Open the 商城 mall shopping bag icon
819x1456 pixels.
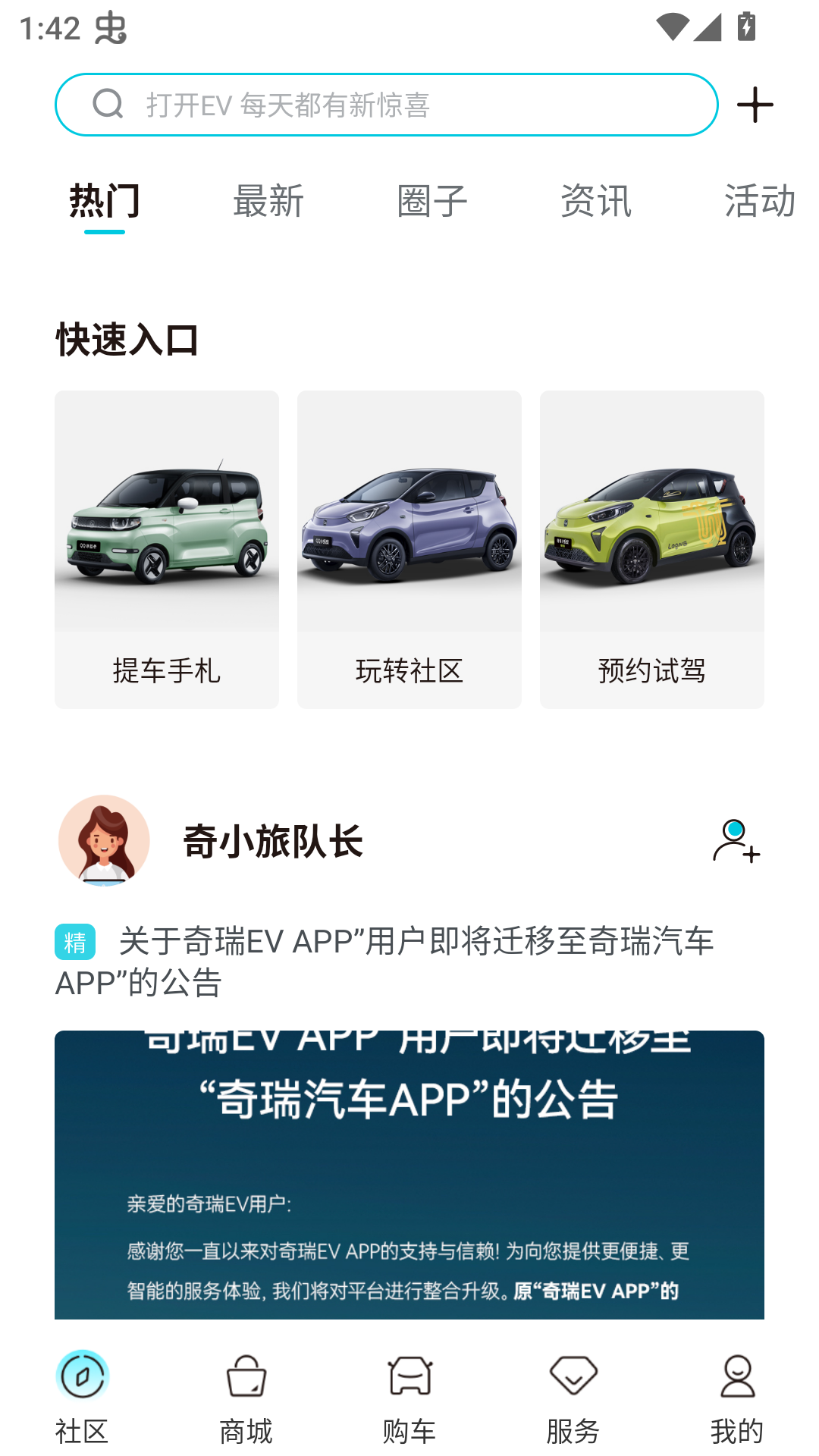(x=246, y=1382)
